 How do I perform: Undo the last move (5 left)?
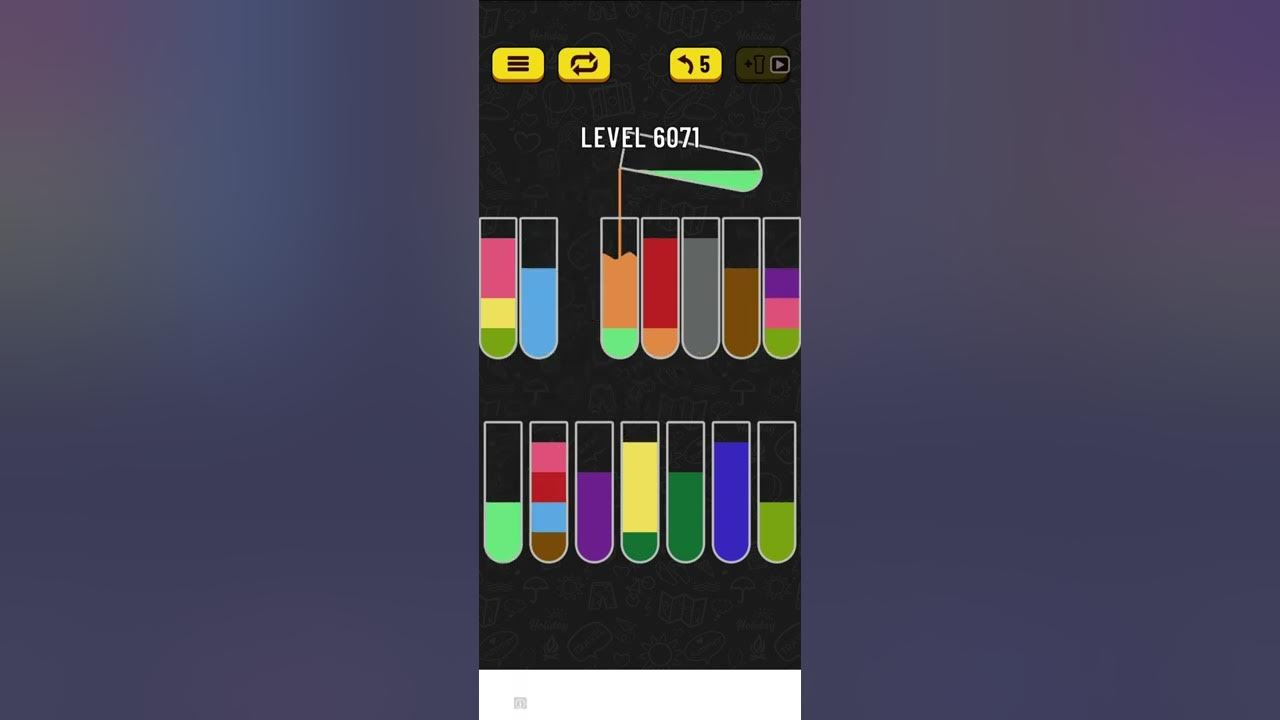(x=695, y=64)
